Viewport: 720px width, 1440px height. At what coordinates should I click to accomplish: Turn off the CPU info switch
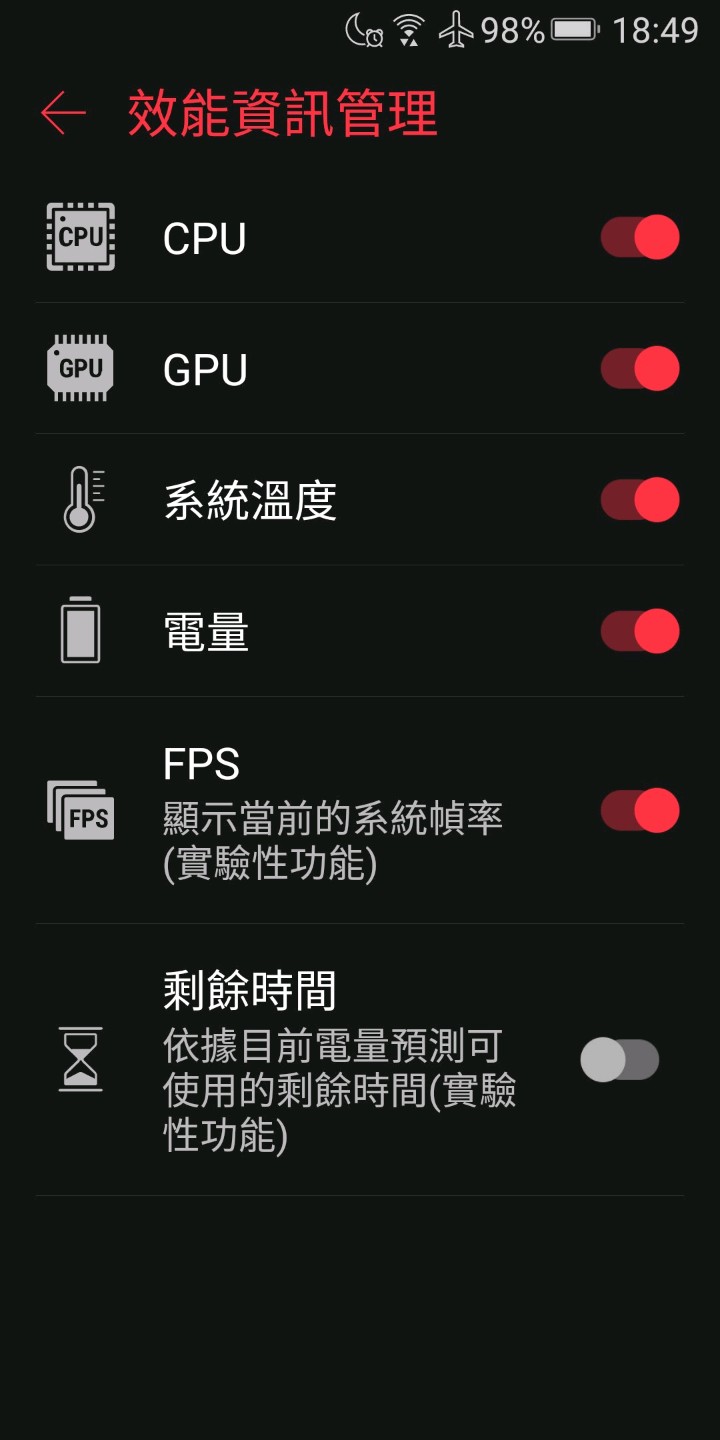coord(640,238)
